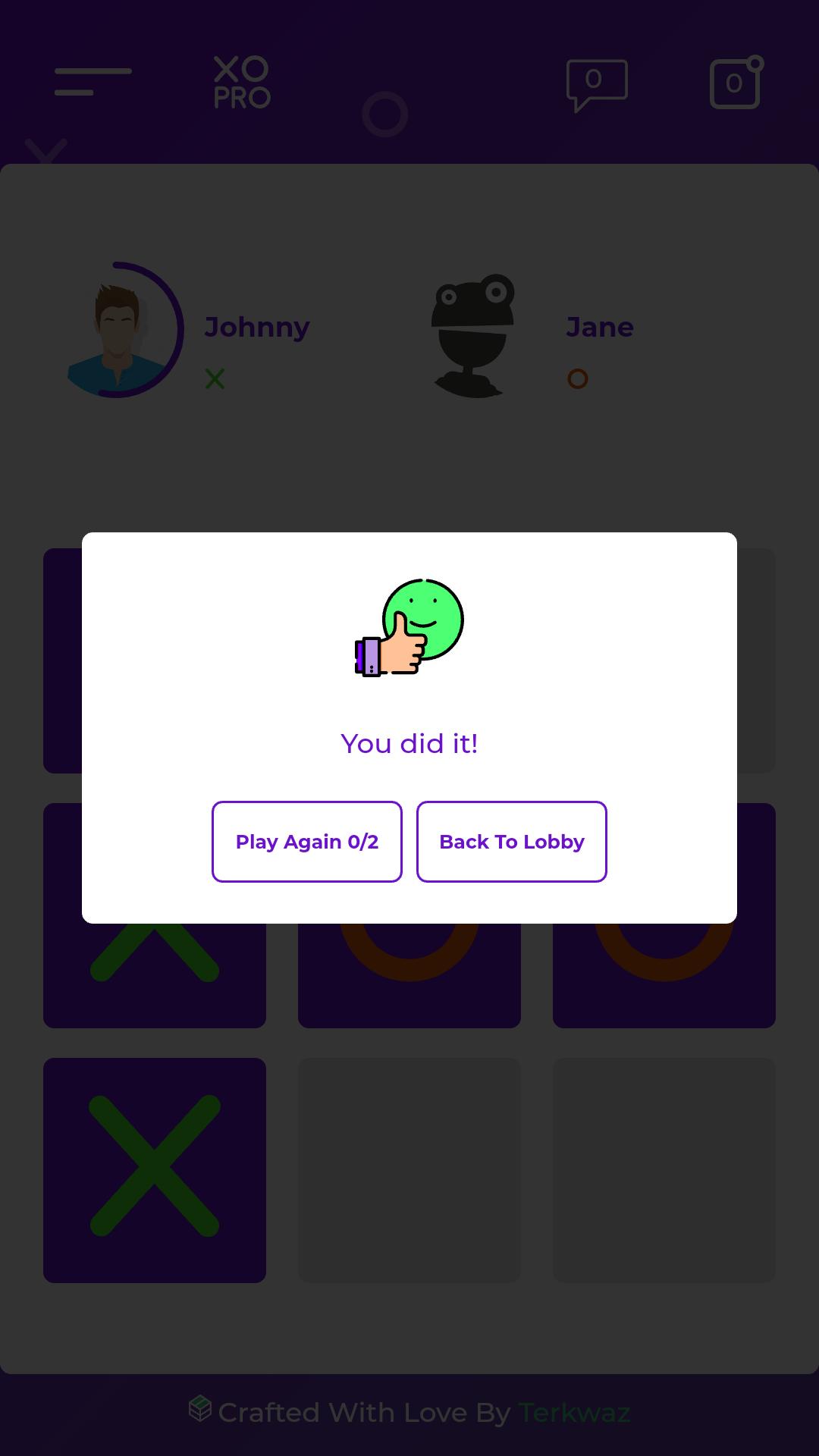
Task: Go Back To Lobby
Action: tap(511, 842)
